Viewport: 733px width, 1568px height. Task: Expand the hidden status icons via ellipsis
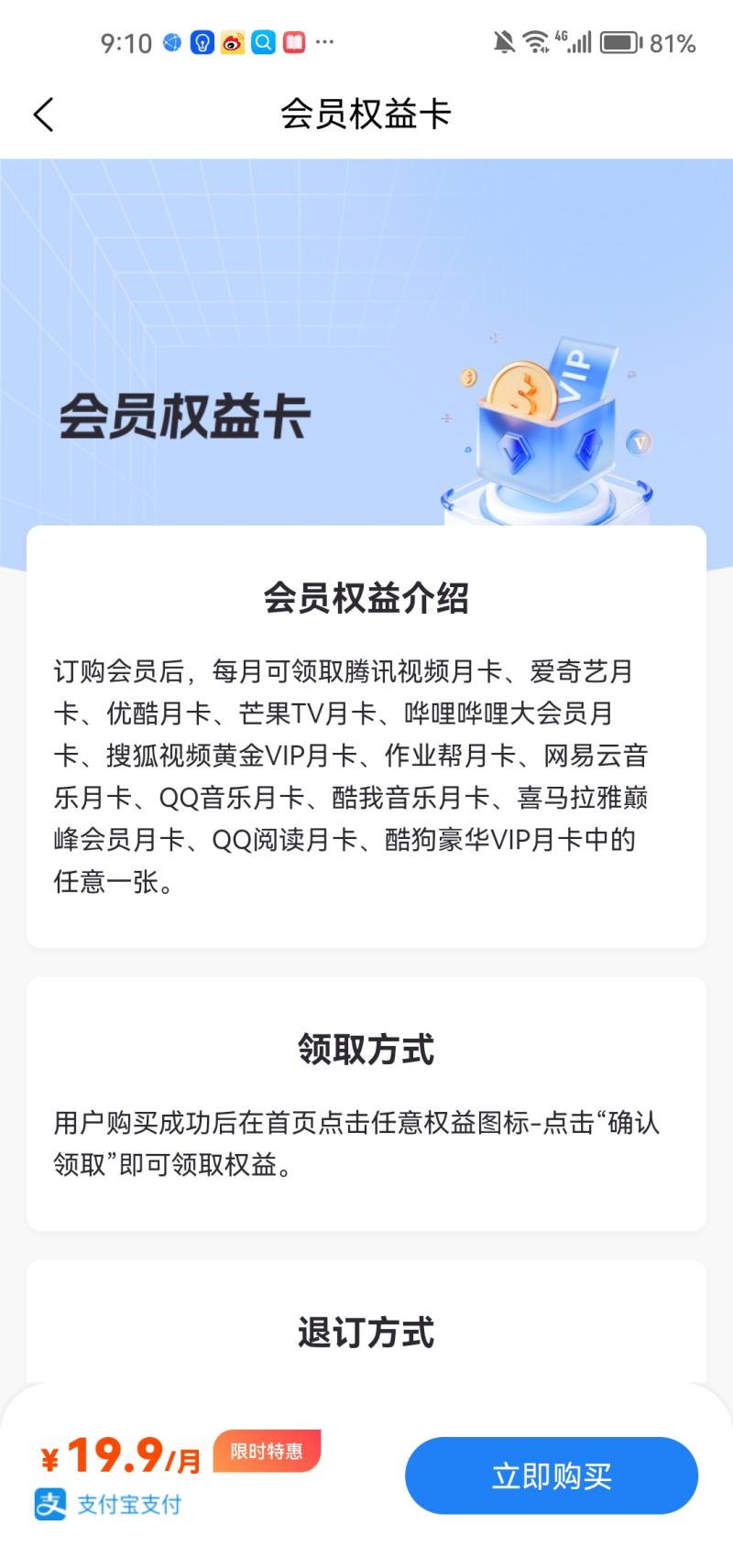tap(323, 41)
